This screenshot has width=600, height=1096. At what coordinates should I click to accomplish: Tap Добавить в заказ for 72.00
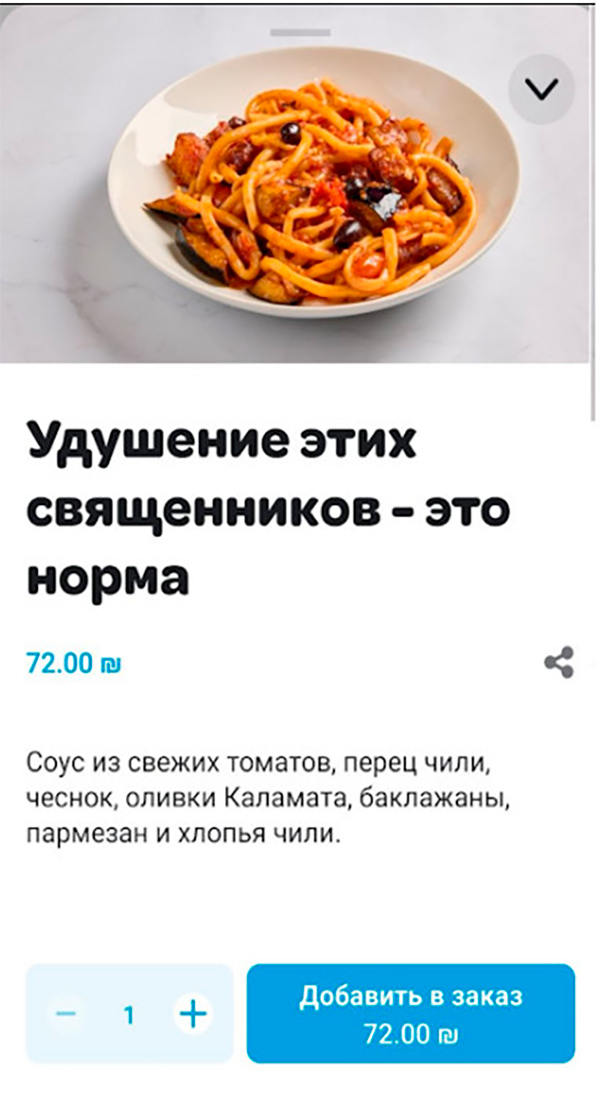[x=410, y=1013]
